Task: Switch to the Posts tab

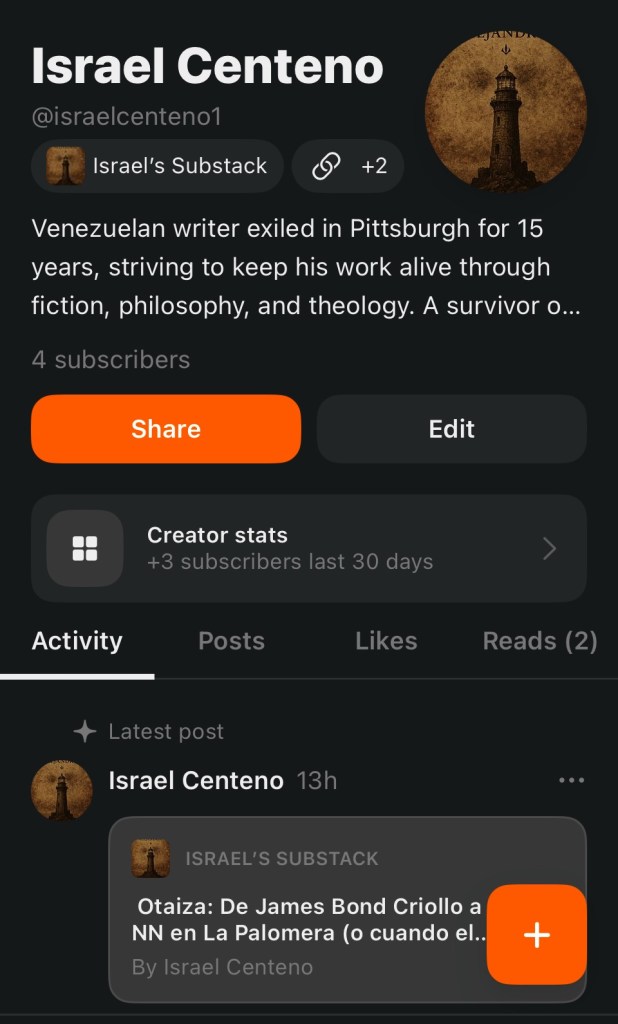Action: click(231, 641)
